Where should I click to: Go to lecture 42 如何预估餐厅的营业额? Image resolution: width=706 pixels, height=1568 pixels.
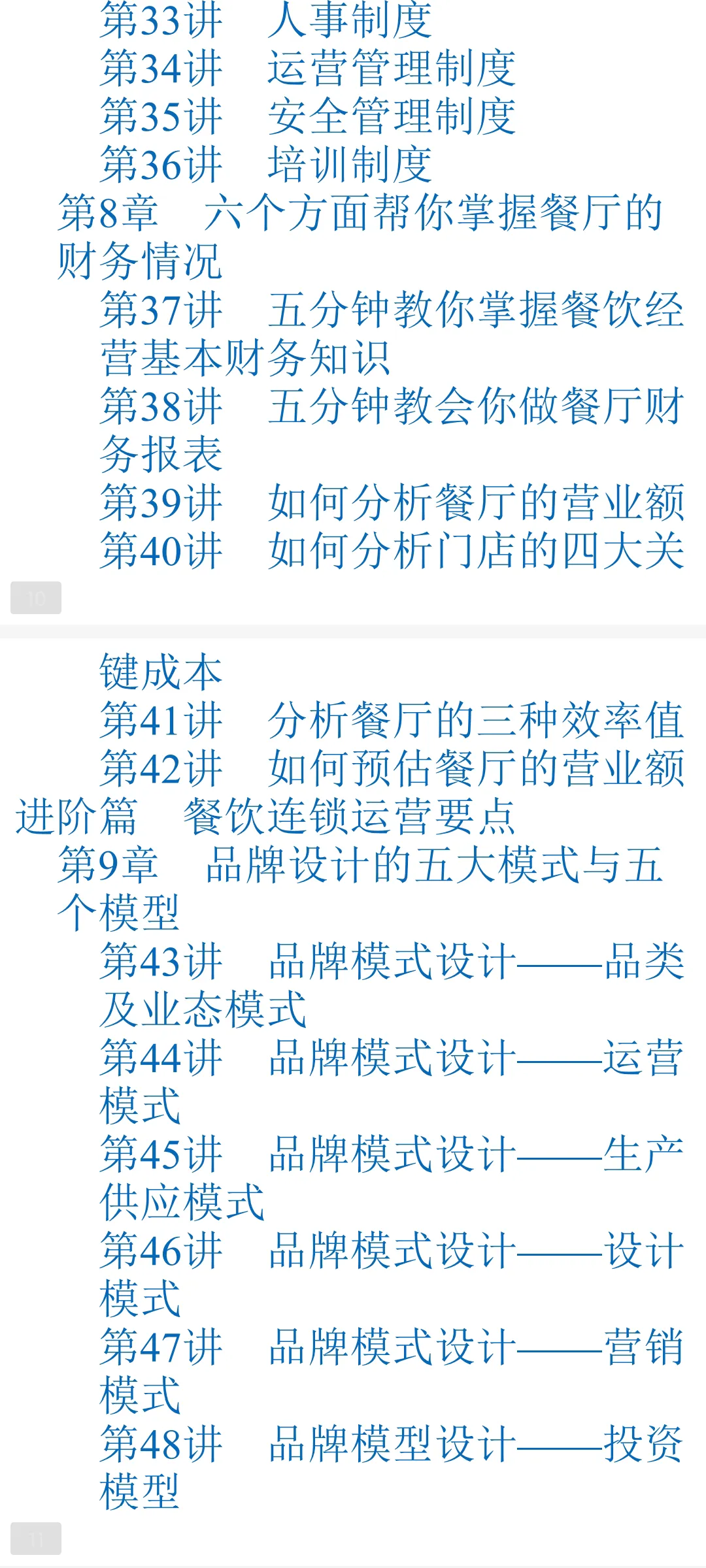click(391, 768)
